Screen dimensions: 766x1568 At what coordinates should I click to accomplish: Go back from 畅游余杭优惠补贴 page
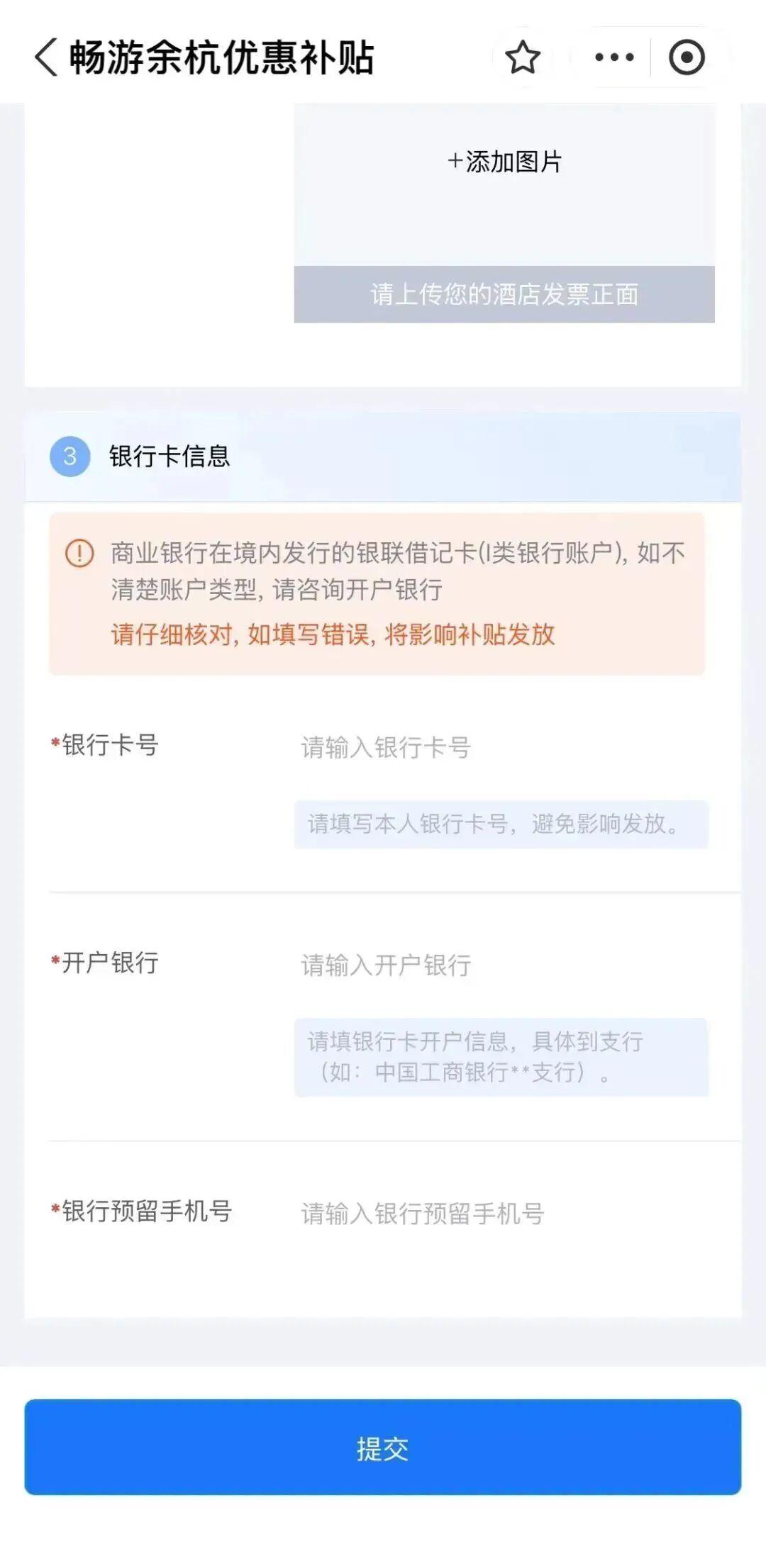click(x=46, y=57)
